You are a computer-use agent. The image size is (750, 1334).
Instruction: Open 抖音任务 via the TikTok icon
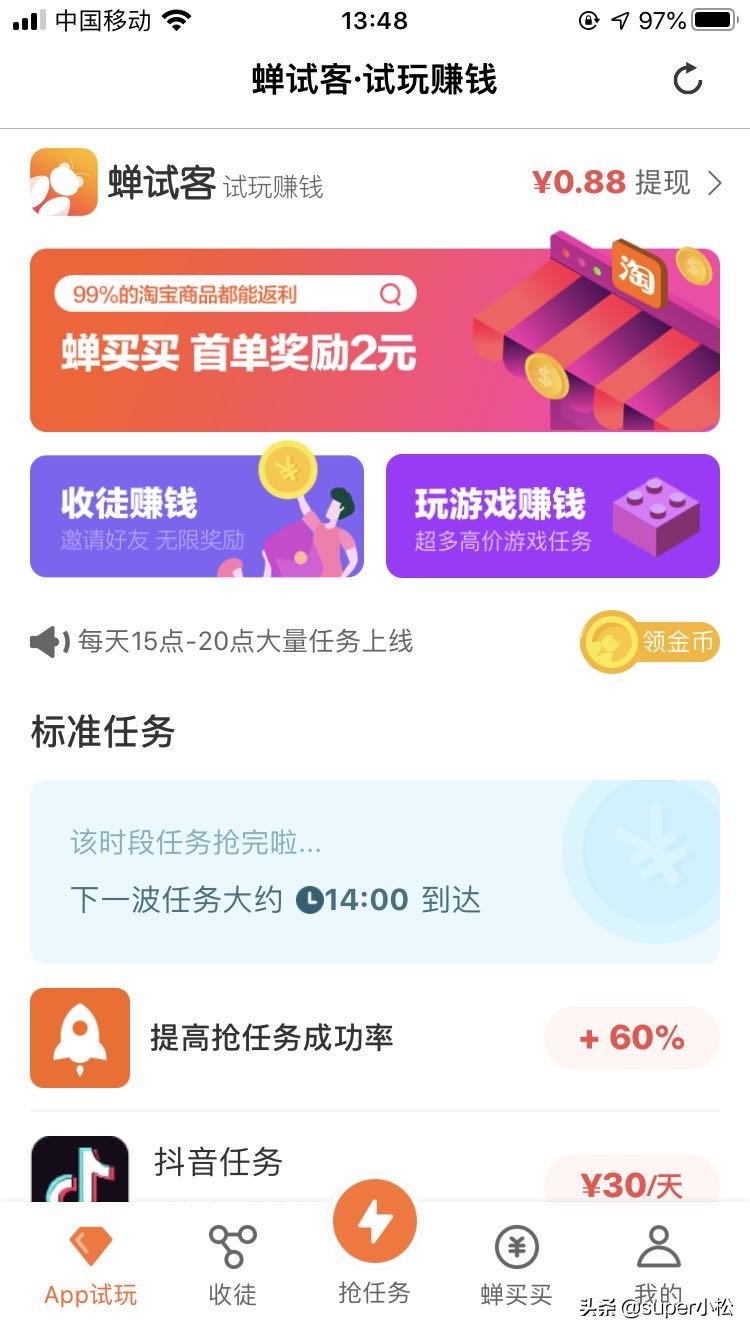coord(80,1166)
